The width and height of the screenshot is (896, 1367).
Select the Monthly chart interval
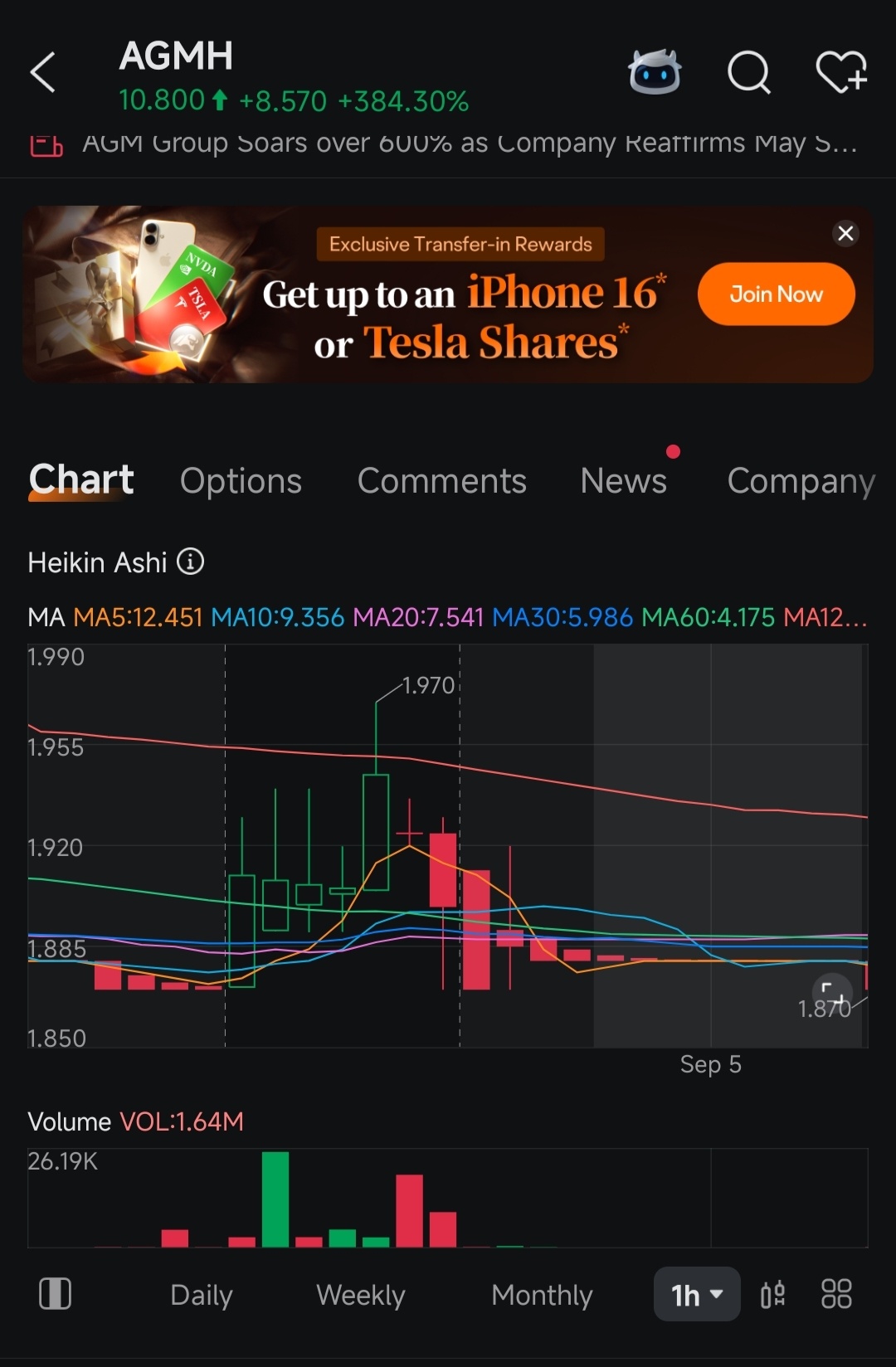pos(542,1295)
